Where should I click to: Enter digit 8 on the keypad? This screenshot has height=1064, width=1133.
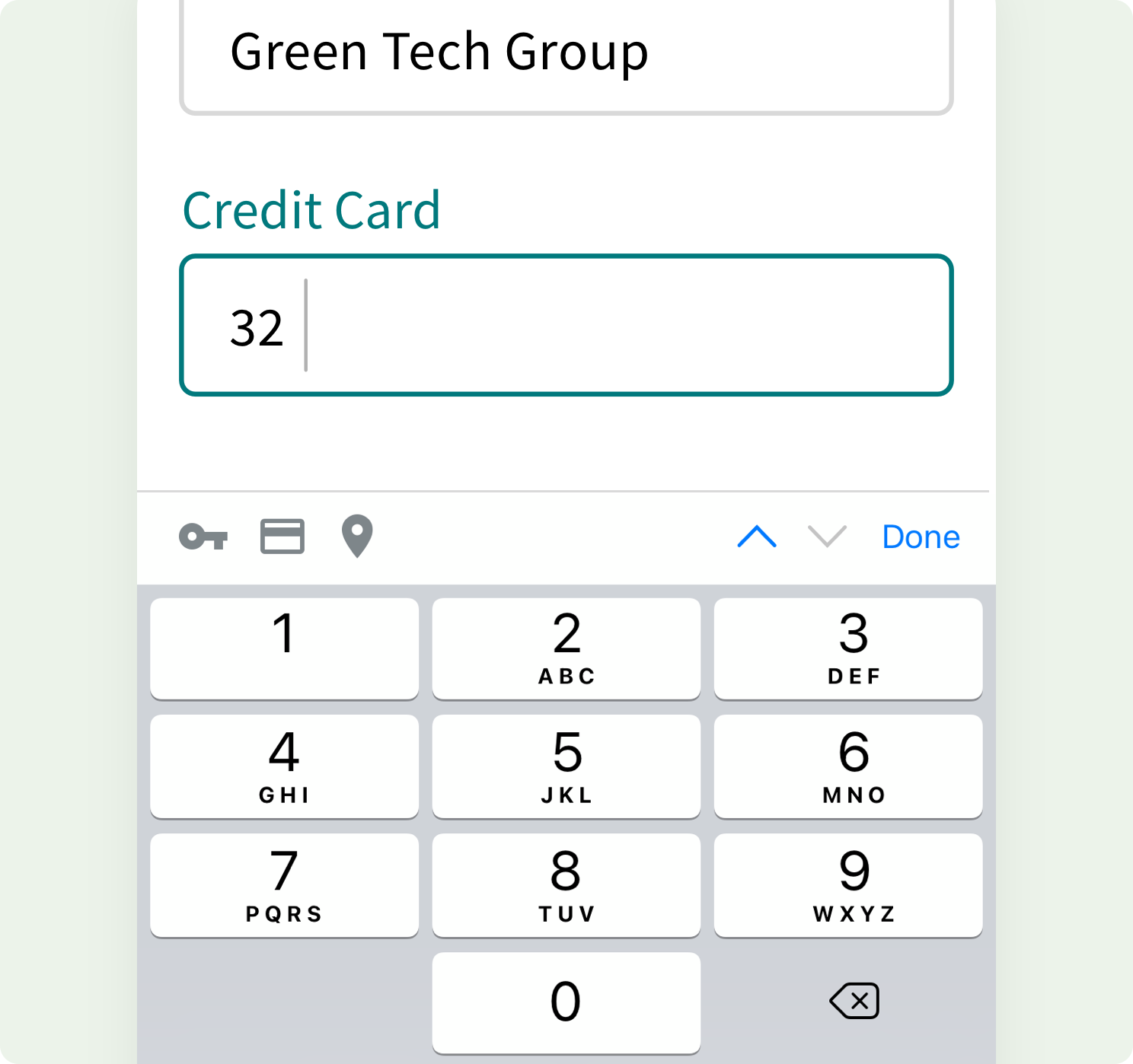pyautogui.click(x=566, y=885)
